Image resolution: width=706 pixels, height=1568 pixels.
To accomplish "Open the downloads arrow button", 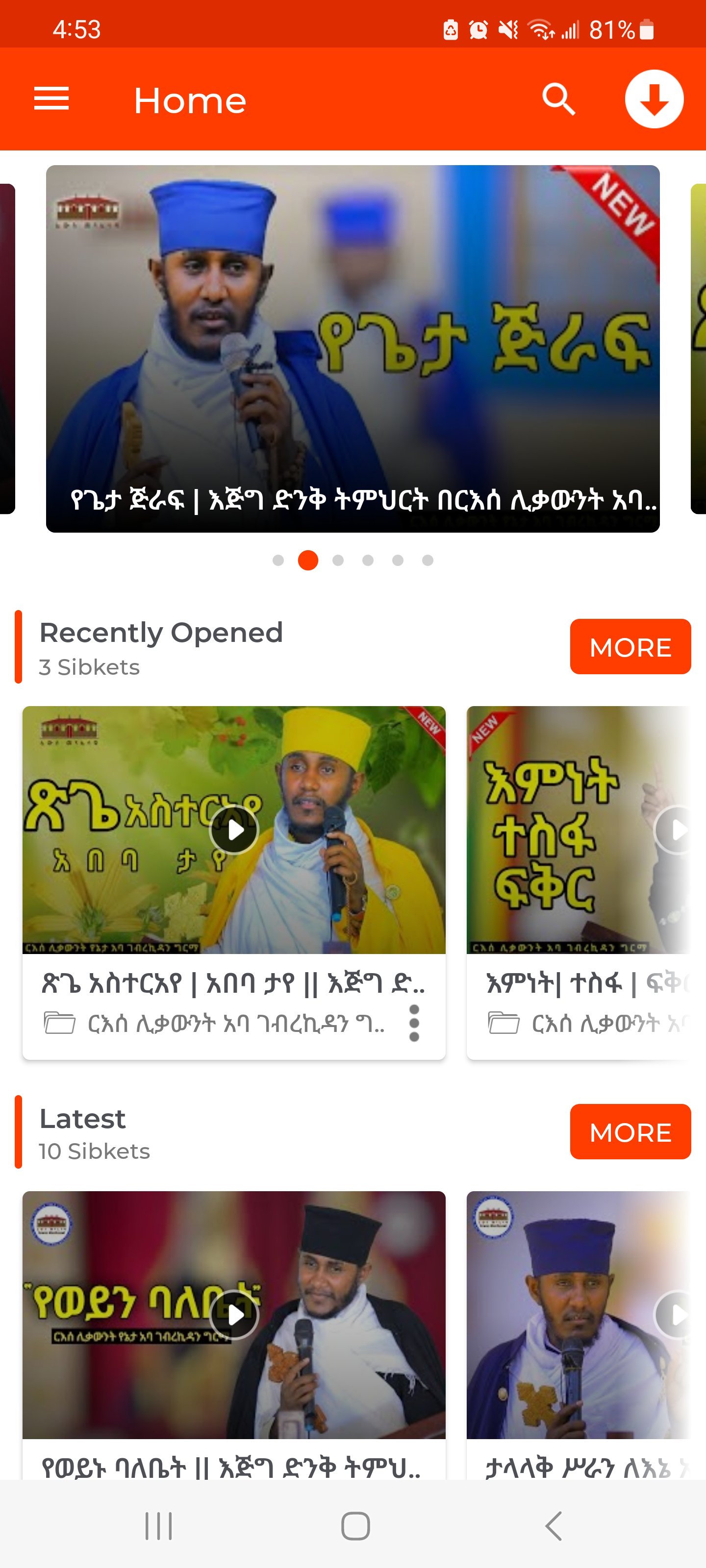I will click(x=654, y=99).
